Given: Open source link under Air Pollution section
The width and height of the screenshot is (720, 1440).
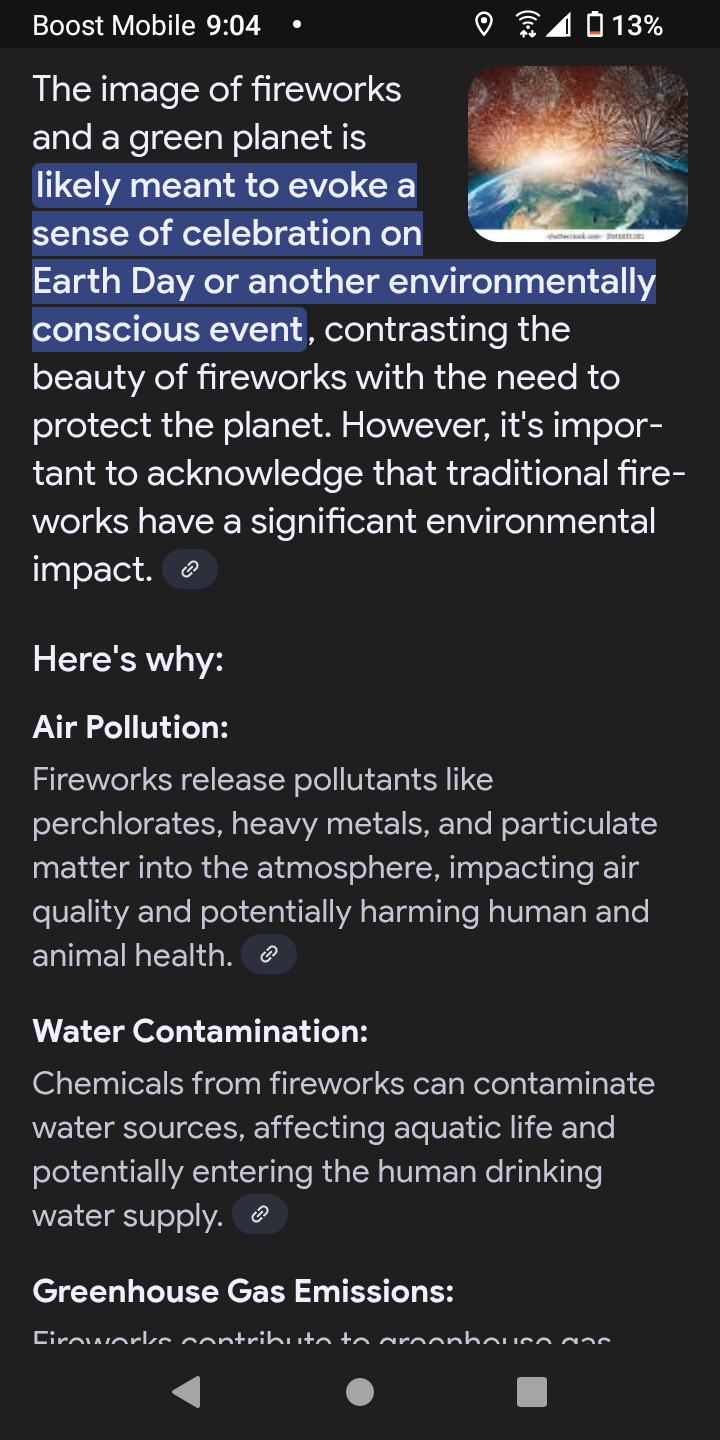Looking at the screenshot, I should pos(268,955).
